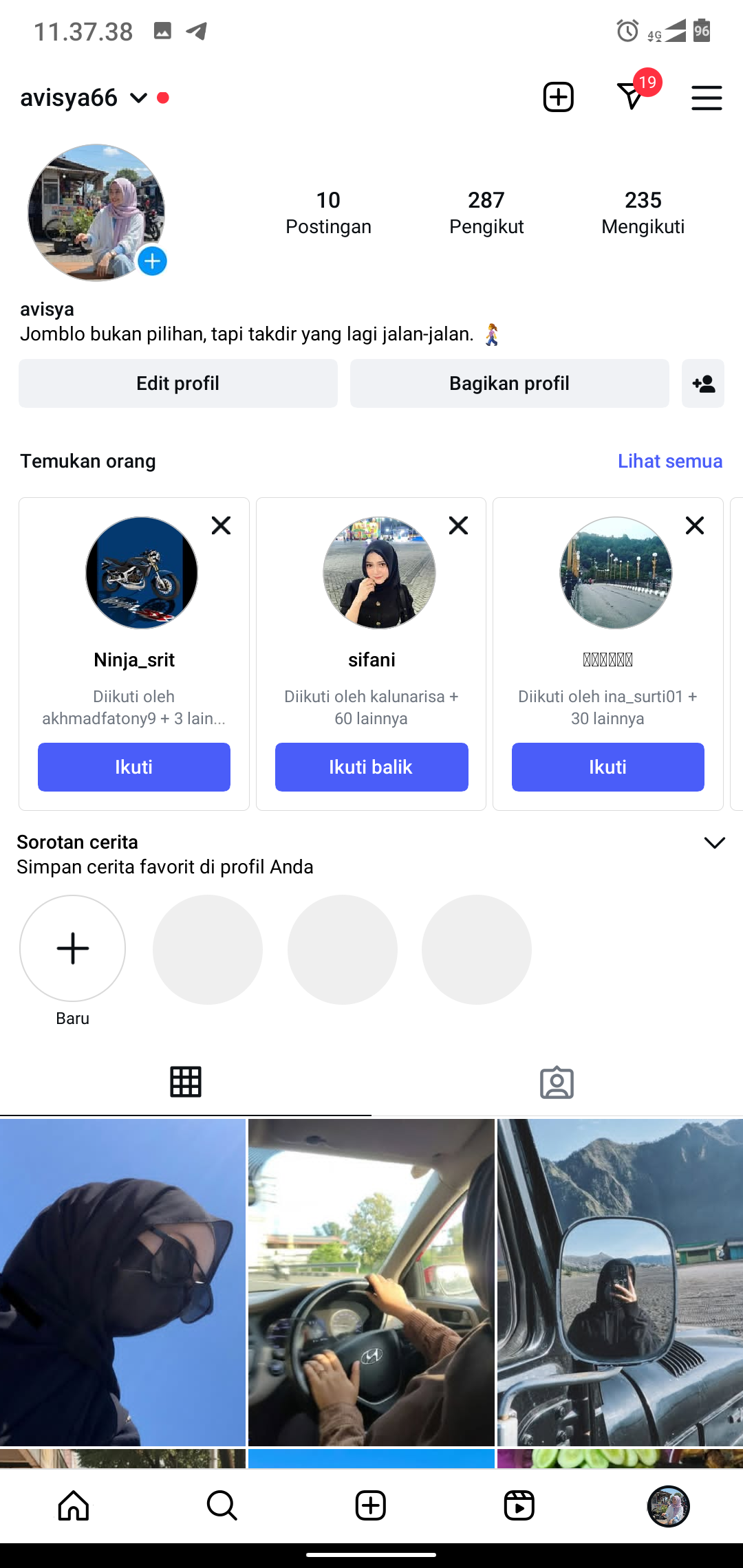Tap Bagikan profil button
The height and width of the screenshot is (1568, 743).
[x=509, y=383]
